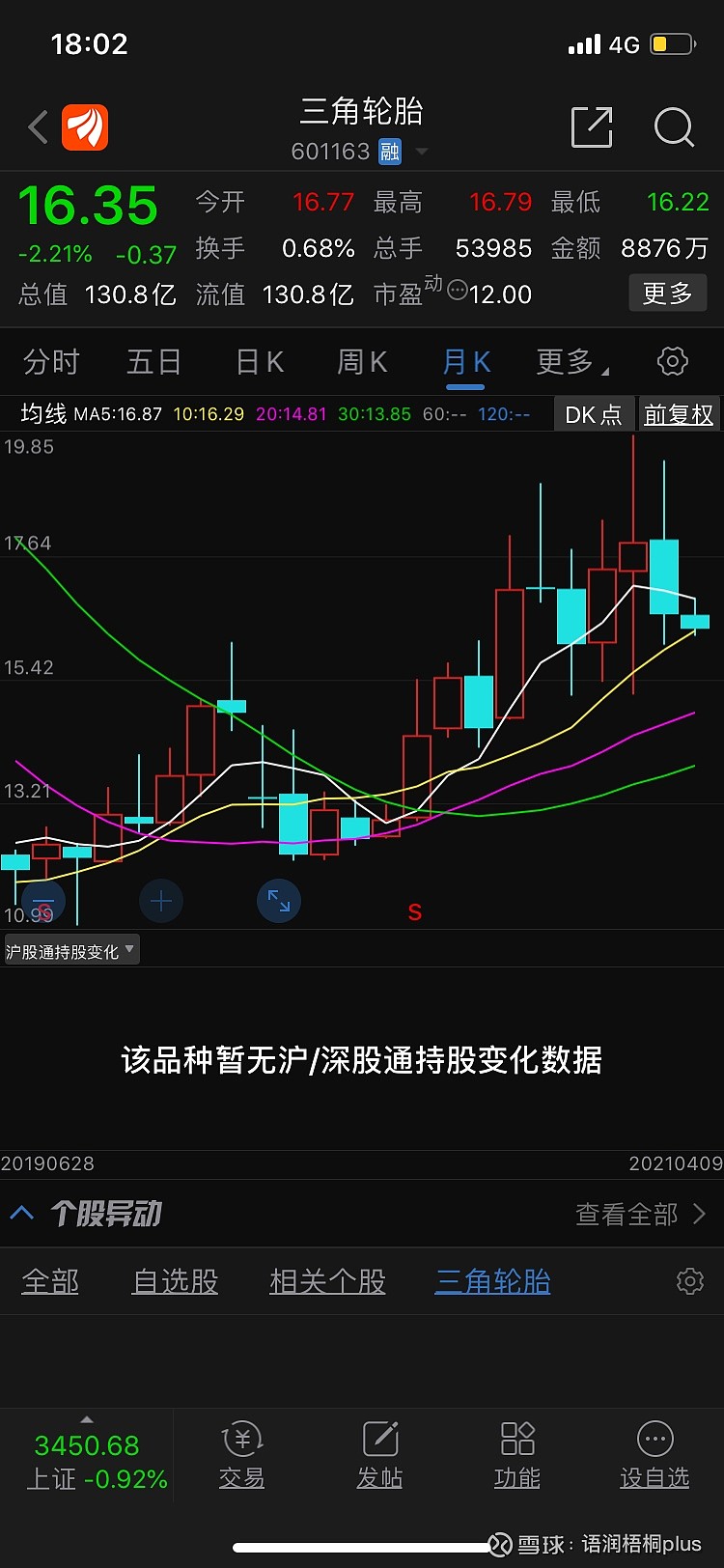This screenshot has width=724, height=1568.
Task: Open 交易 in bottom bar
Action: [241, 1455]
